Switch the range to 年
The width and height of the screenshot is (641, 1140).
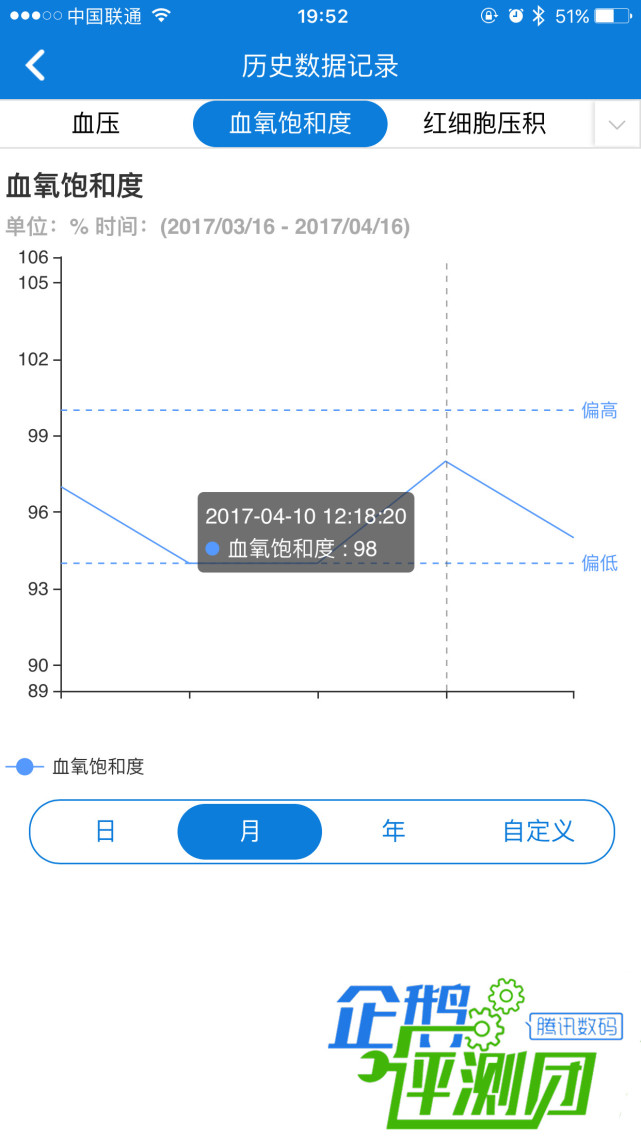coord(393,831)
